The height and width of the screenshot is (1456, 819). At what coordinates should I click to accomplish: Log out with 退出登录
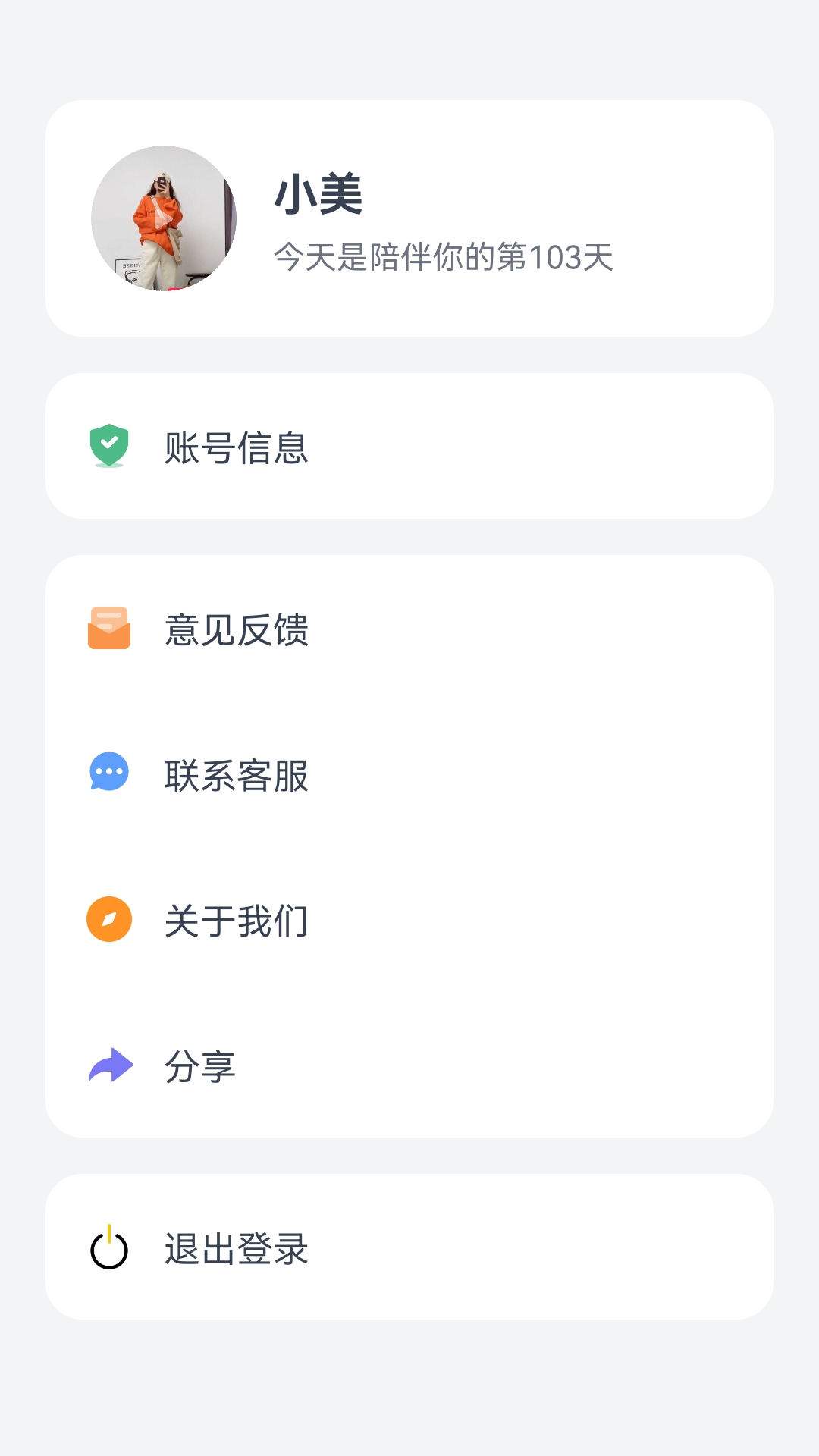pos(237,1247)
